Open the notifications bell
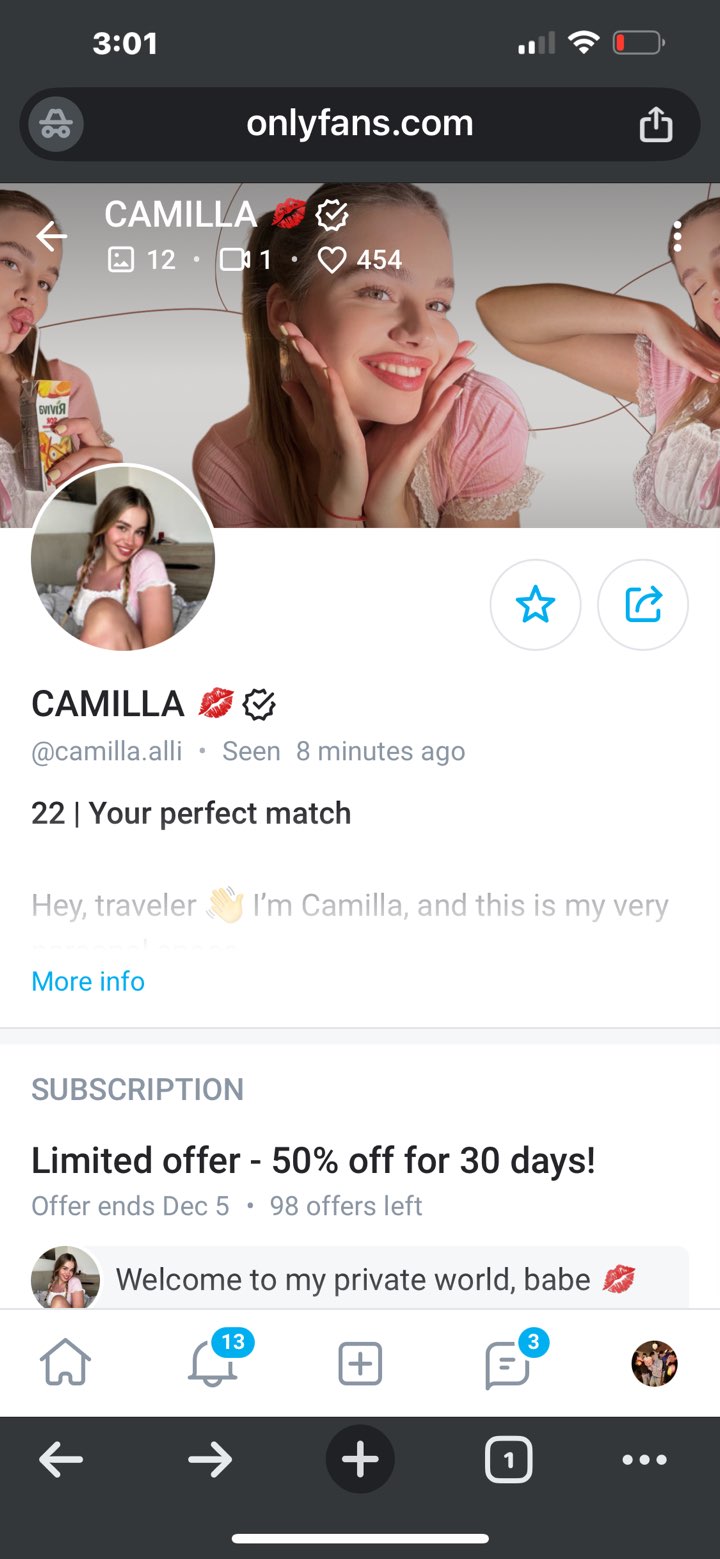This screenshot has width=720, height=1559. 213,1363
